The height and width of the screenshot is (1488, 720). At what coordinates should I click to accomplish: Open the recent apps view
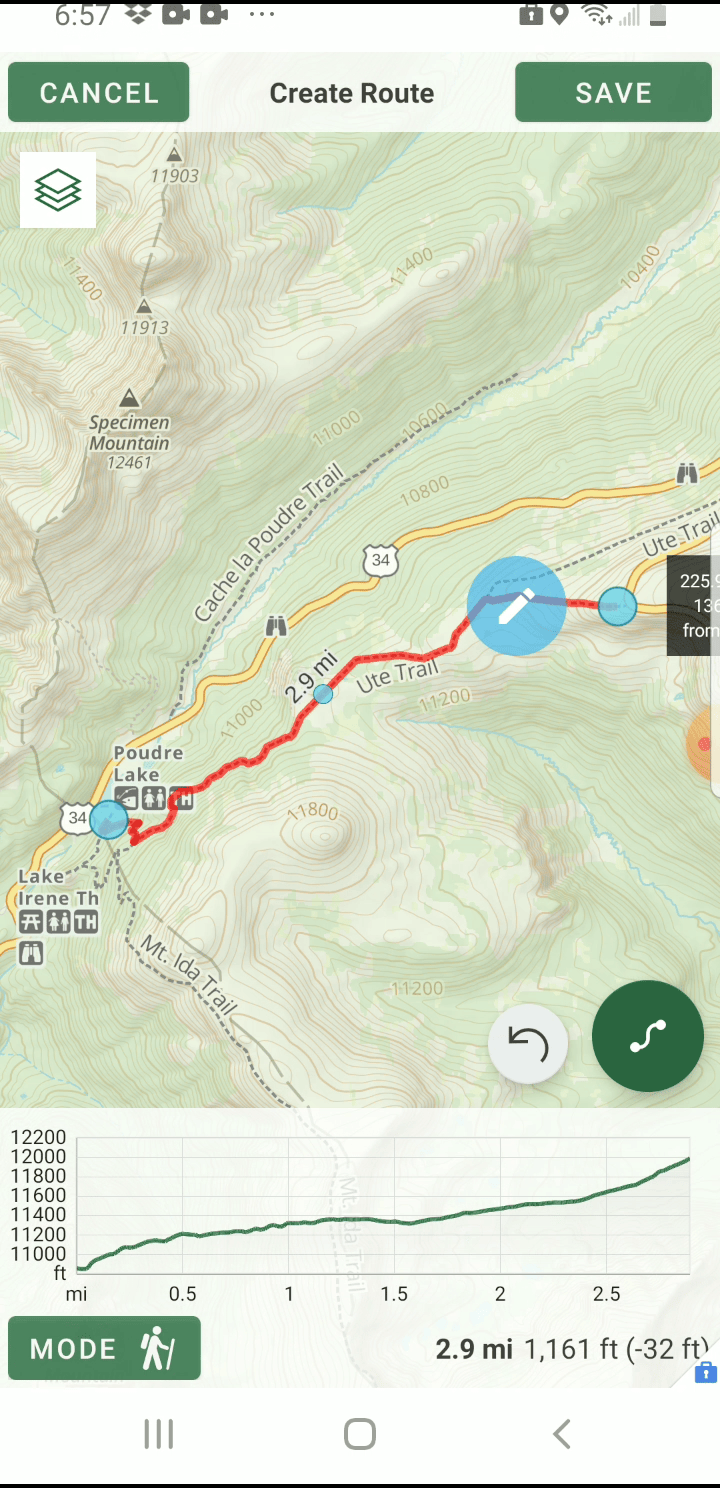pyautogui.click(x=159, y=1434)
